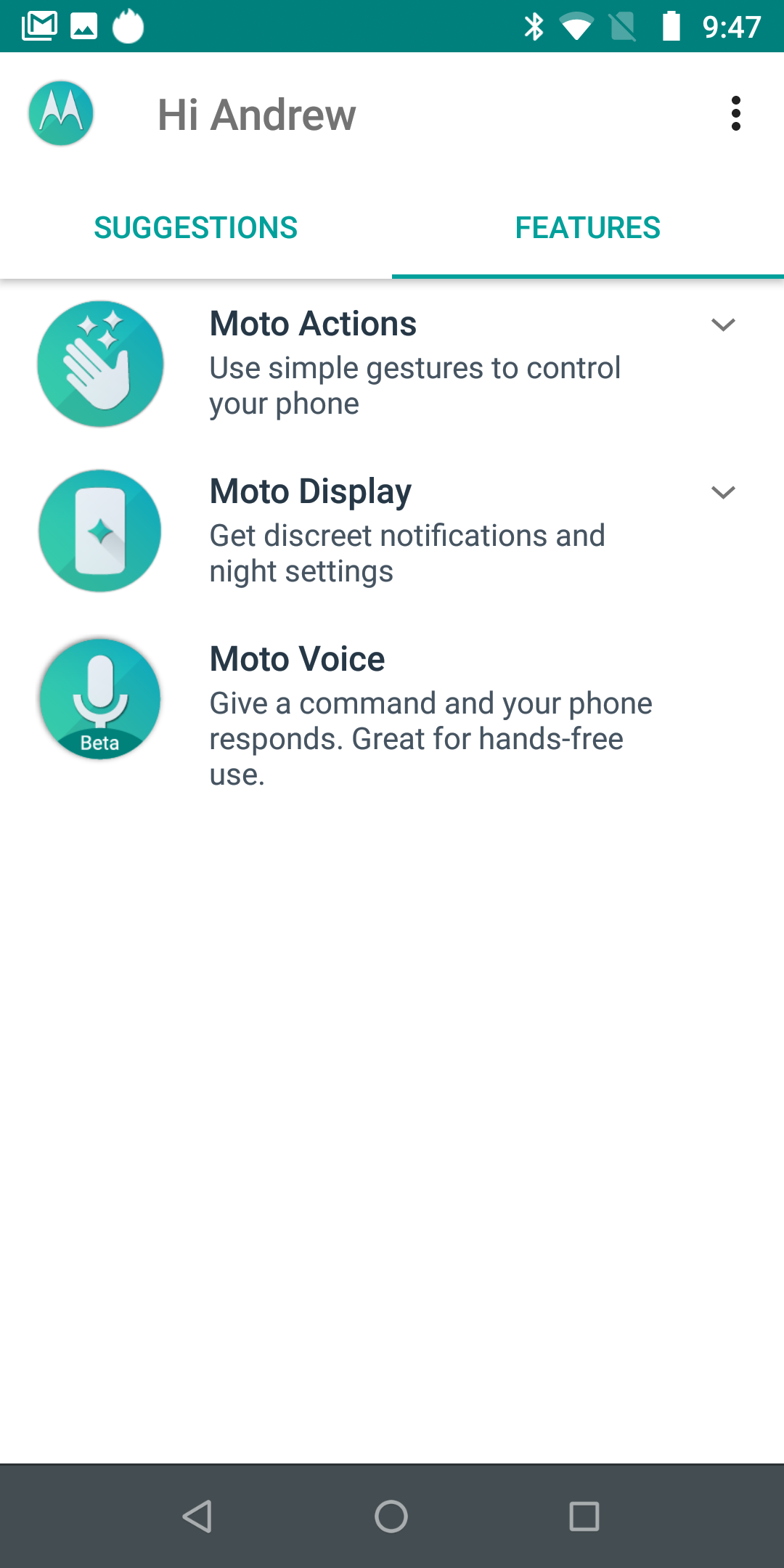Tap the home button

tap(391, 1516)
